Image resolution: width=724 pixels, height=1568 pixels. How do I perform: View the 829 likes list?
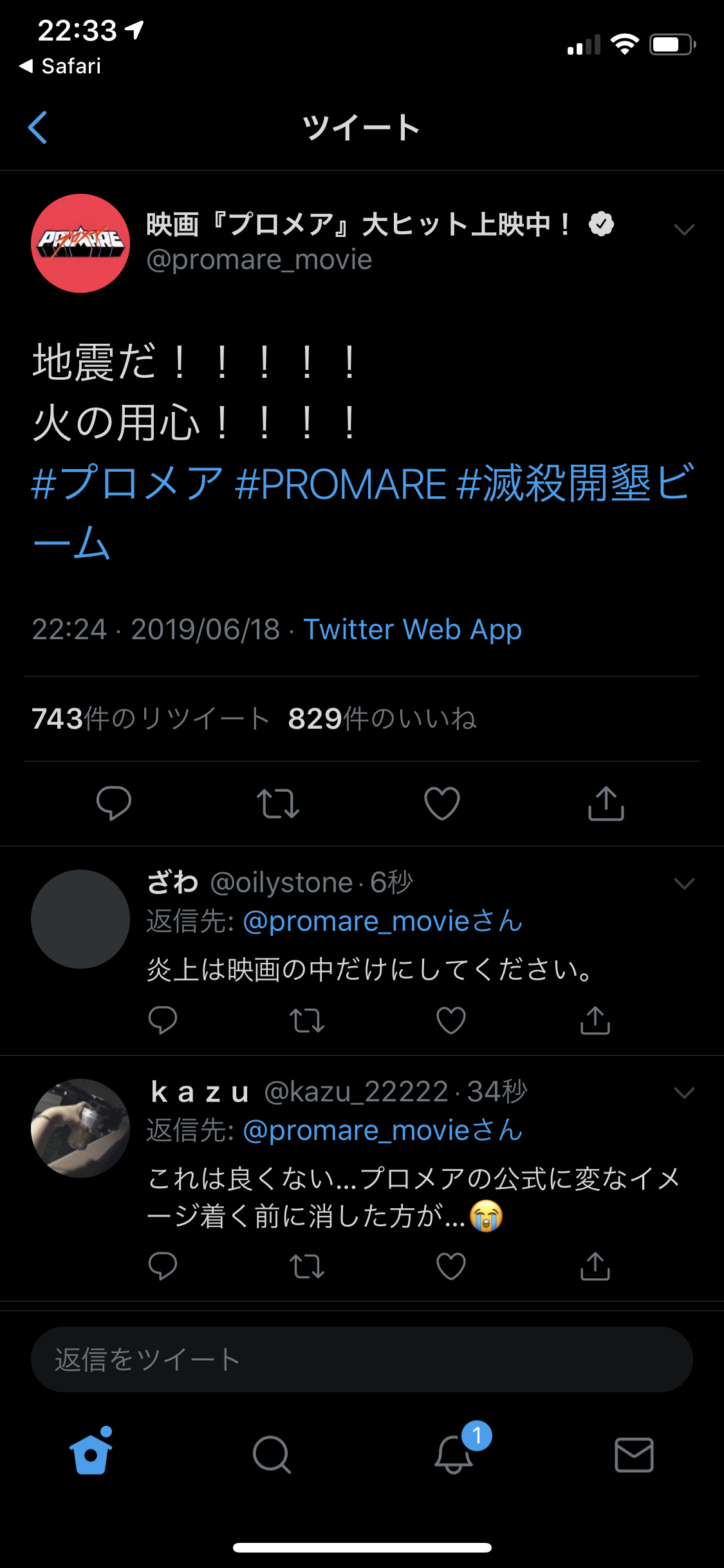(x=382, y=719)
